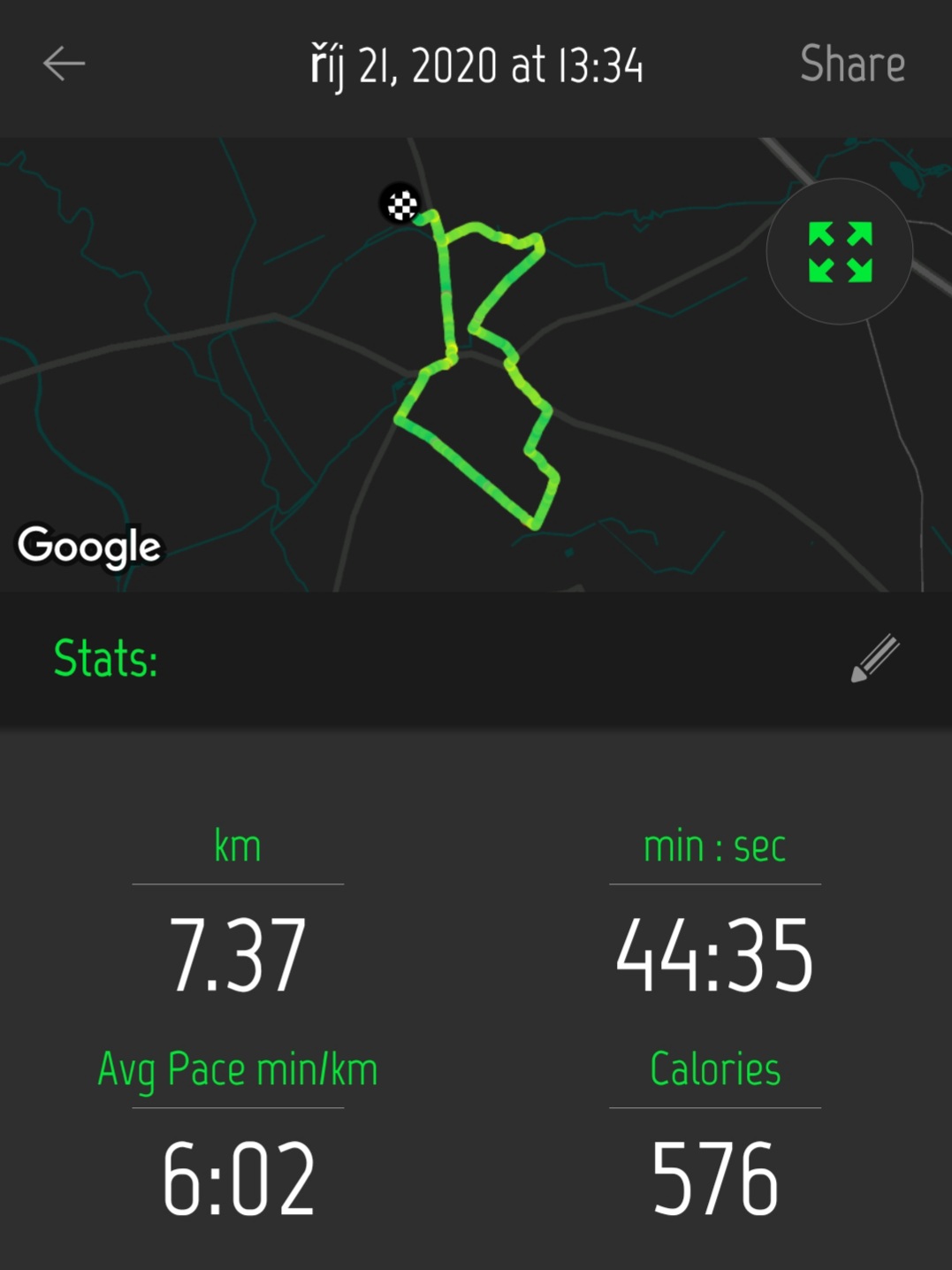Share this run summary
Image resolution: width=952 pixels, height=1270 pixels.
tap(852, 64)
